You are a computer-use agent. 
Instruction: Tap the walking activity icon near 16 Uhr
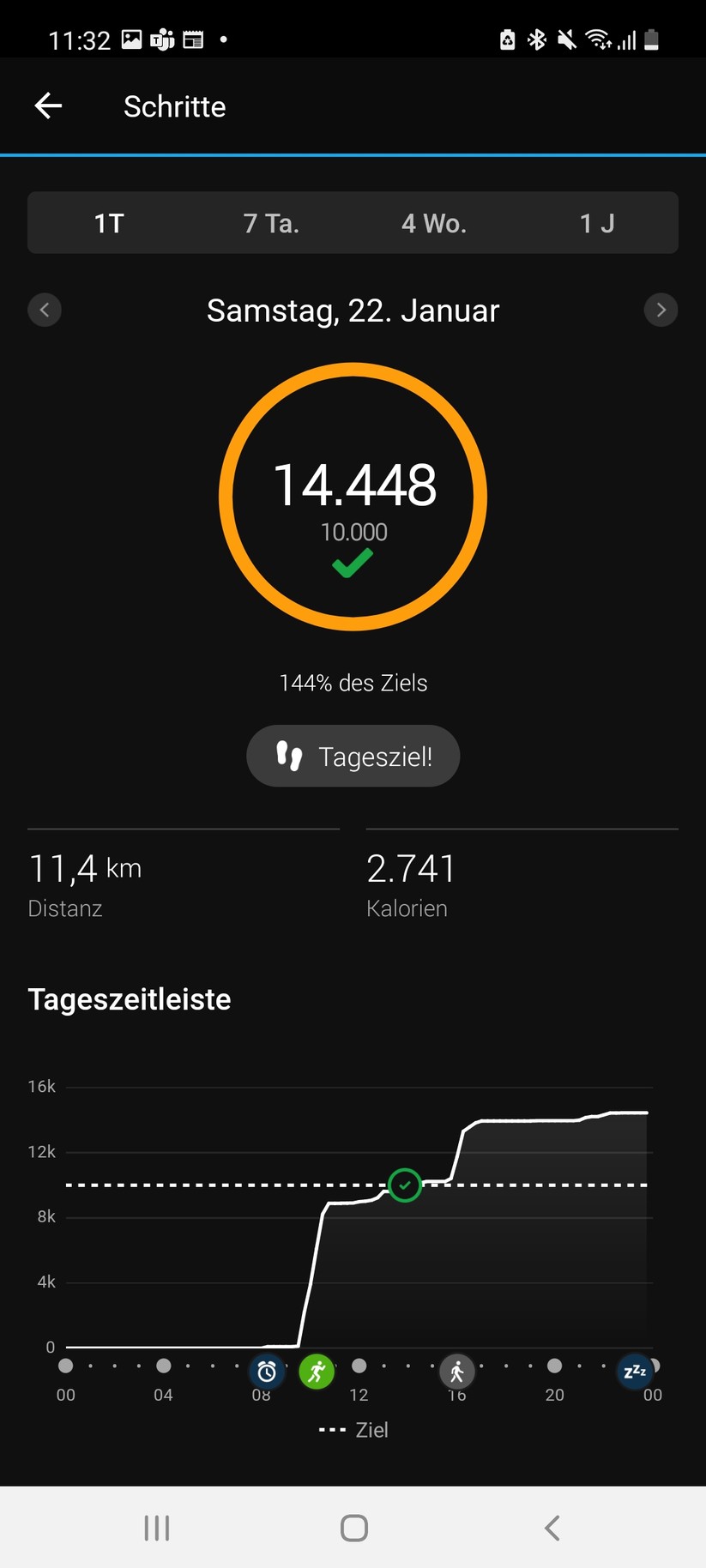point(456,1371)
